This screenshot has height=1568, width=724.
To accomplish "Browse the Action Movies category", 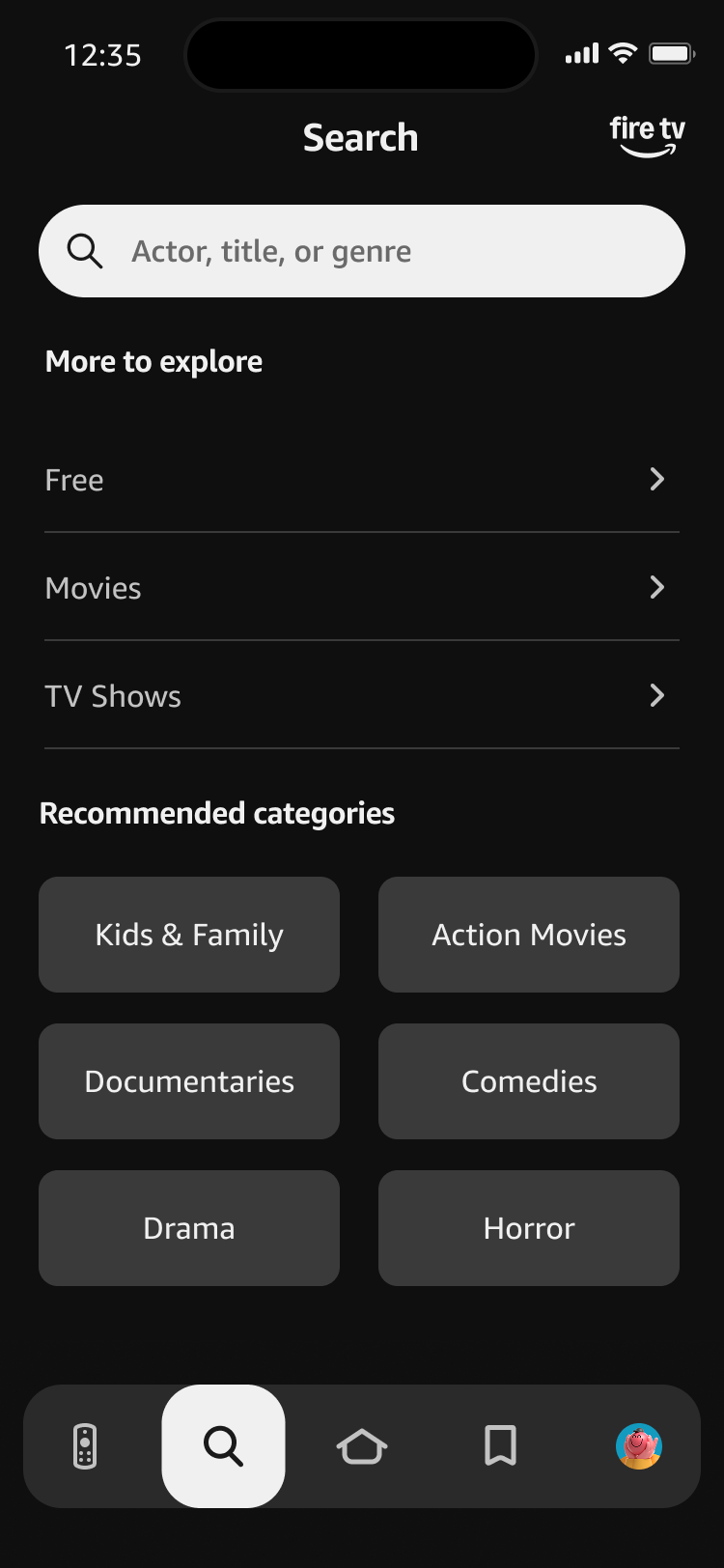I will point(529,935).
